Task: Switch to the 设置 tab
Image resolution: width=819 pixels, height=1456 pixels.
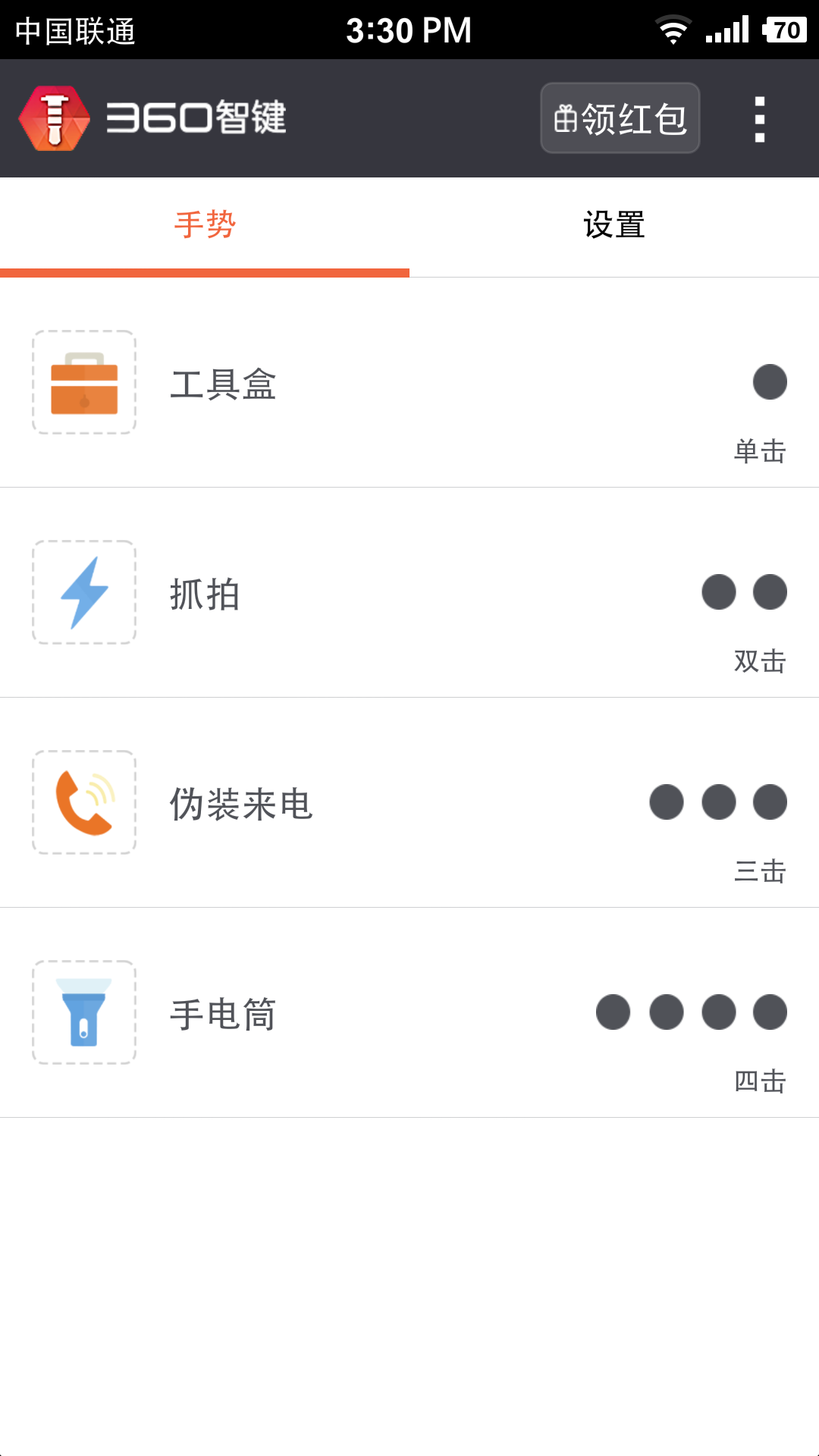Action: 614,226
